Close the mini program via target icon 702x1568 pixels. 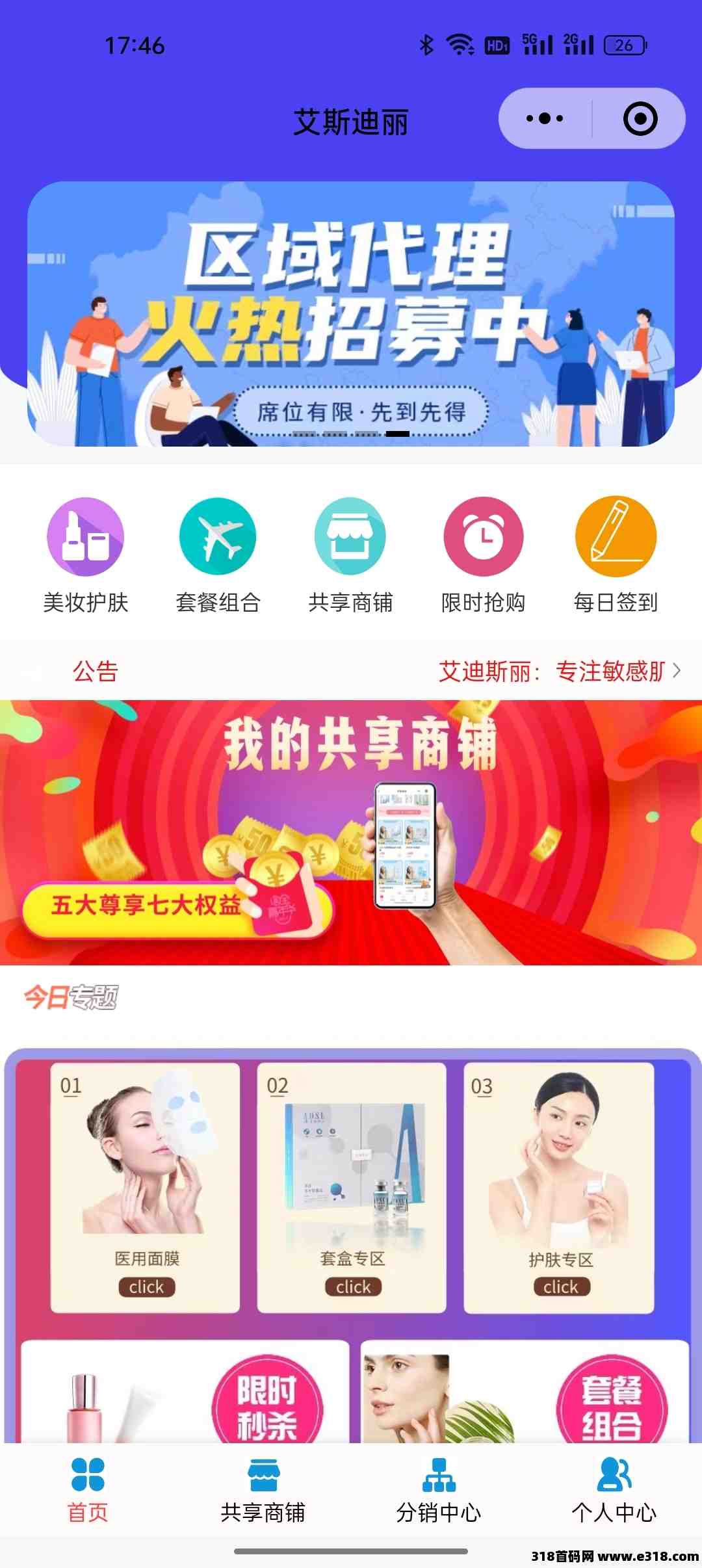pos(640,119)
